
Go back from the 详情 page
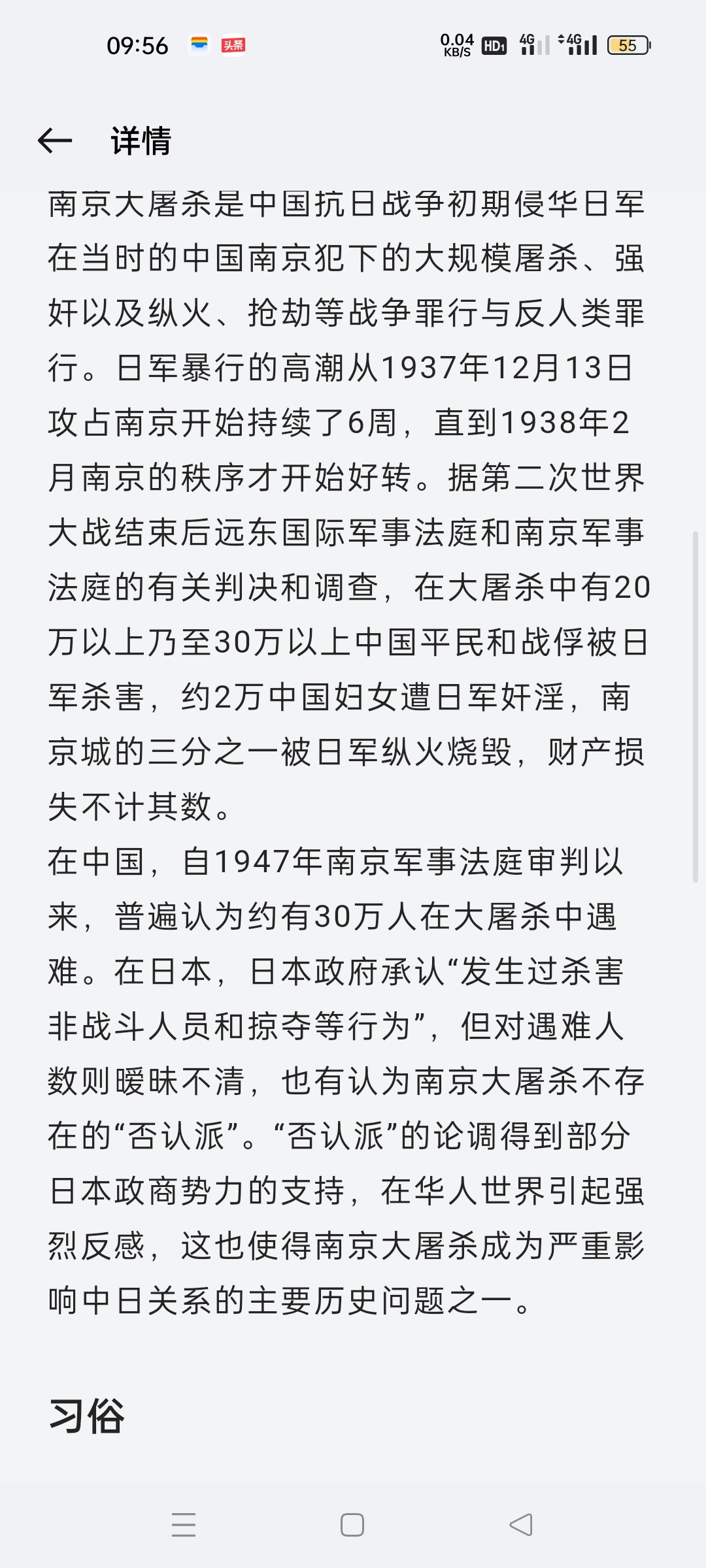point(55,140)
